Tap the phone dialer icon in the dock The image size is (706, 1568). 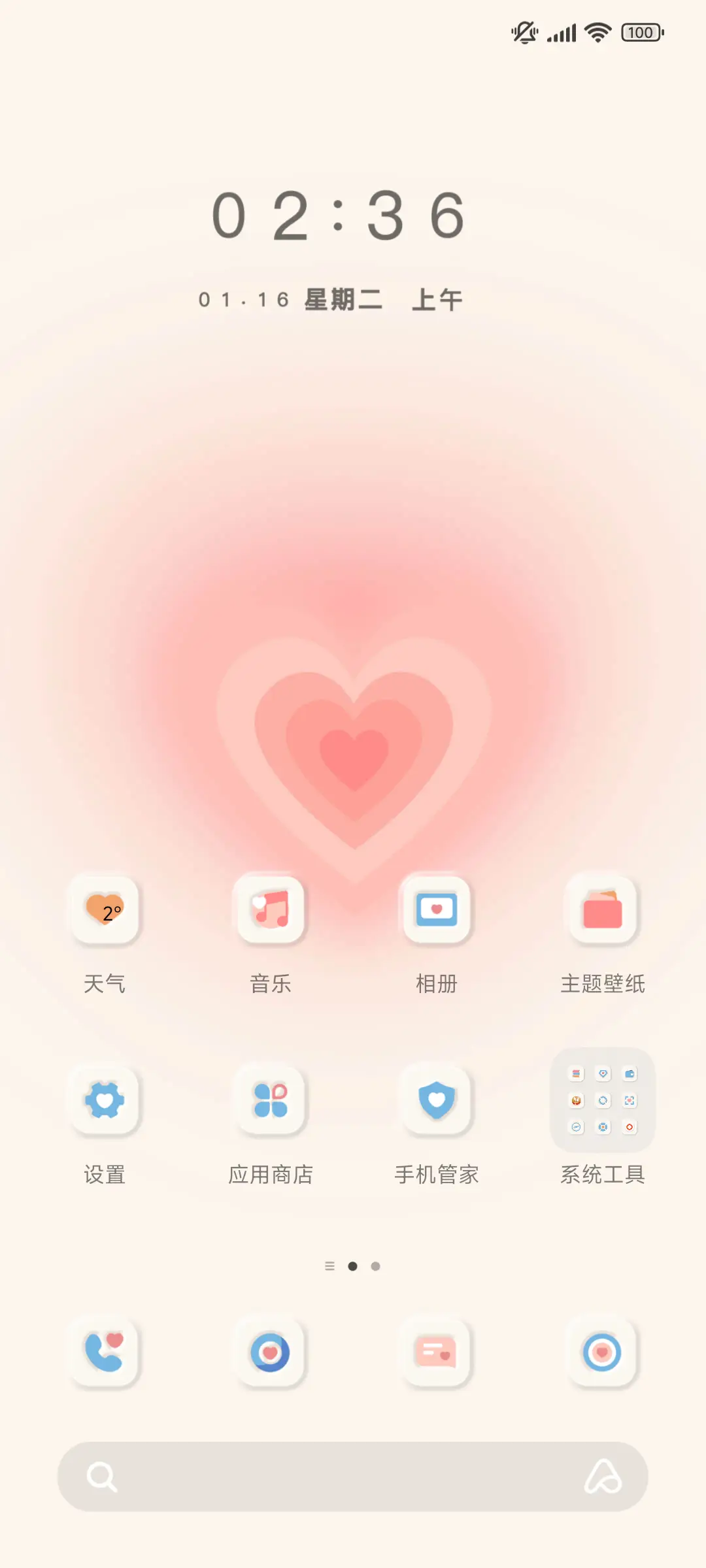(x=105, y=1354)
